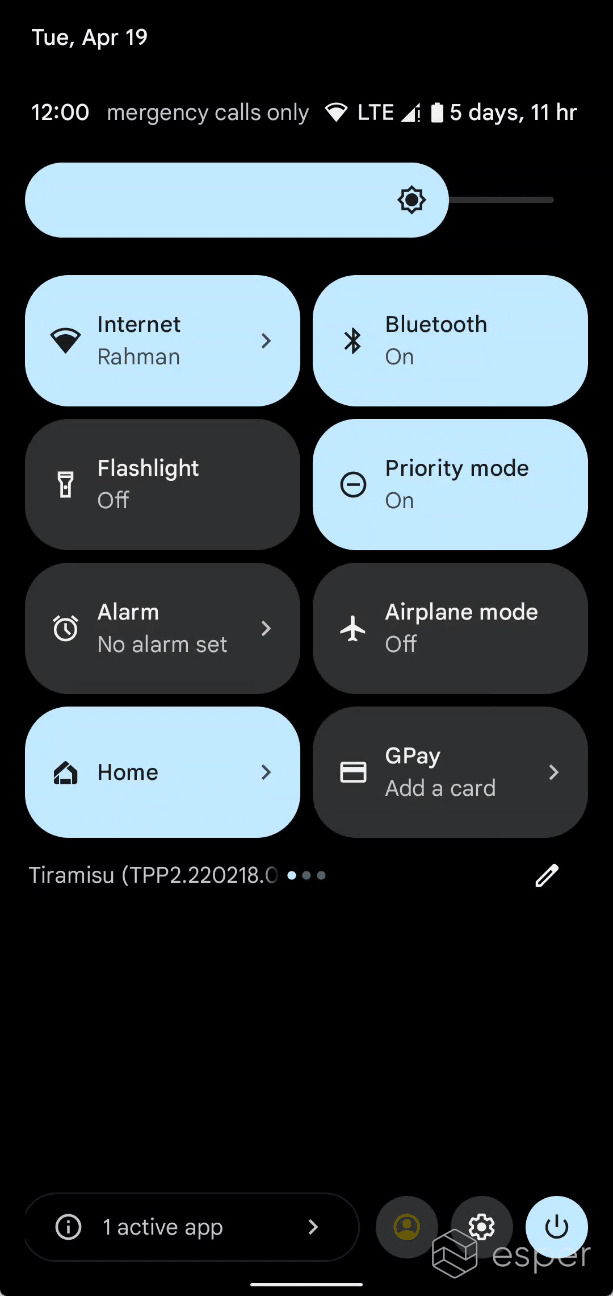Open the user switcher avatar
This screenshot has width=613, height=1296.
point(407,1227)
